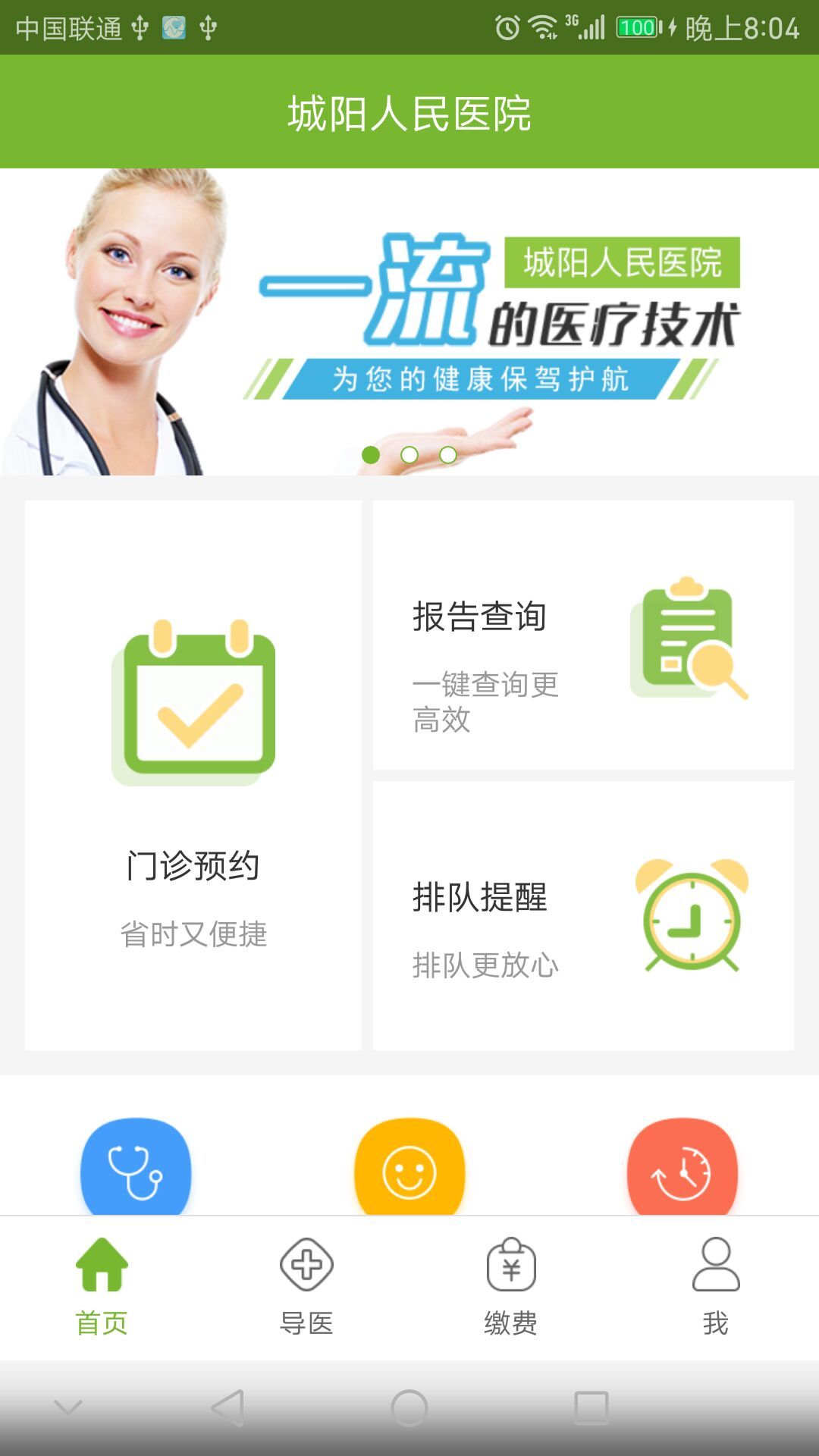Select the third carousel indicator dot

click(x=448, y=453)
